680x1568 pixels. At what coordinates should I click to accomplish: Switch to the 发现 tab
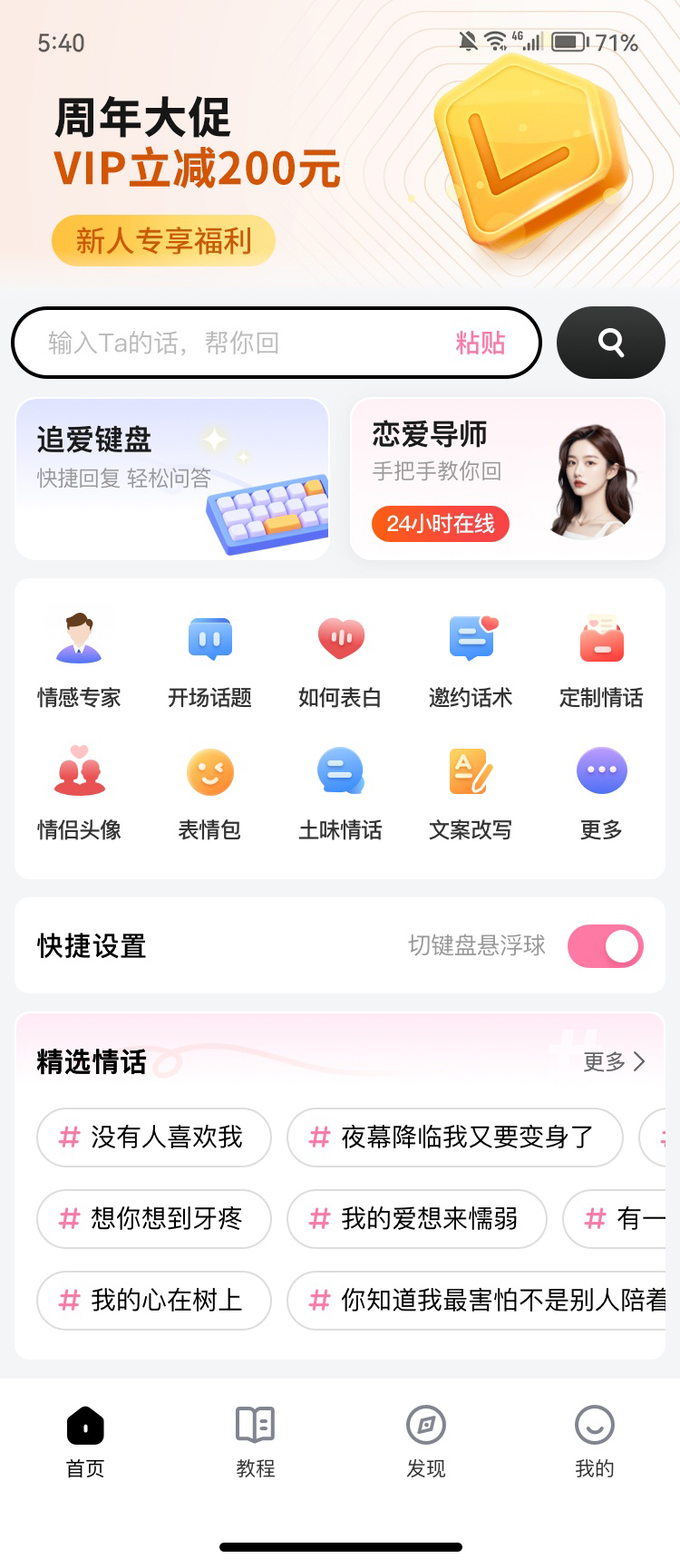(425, 1441)
